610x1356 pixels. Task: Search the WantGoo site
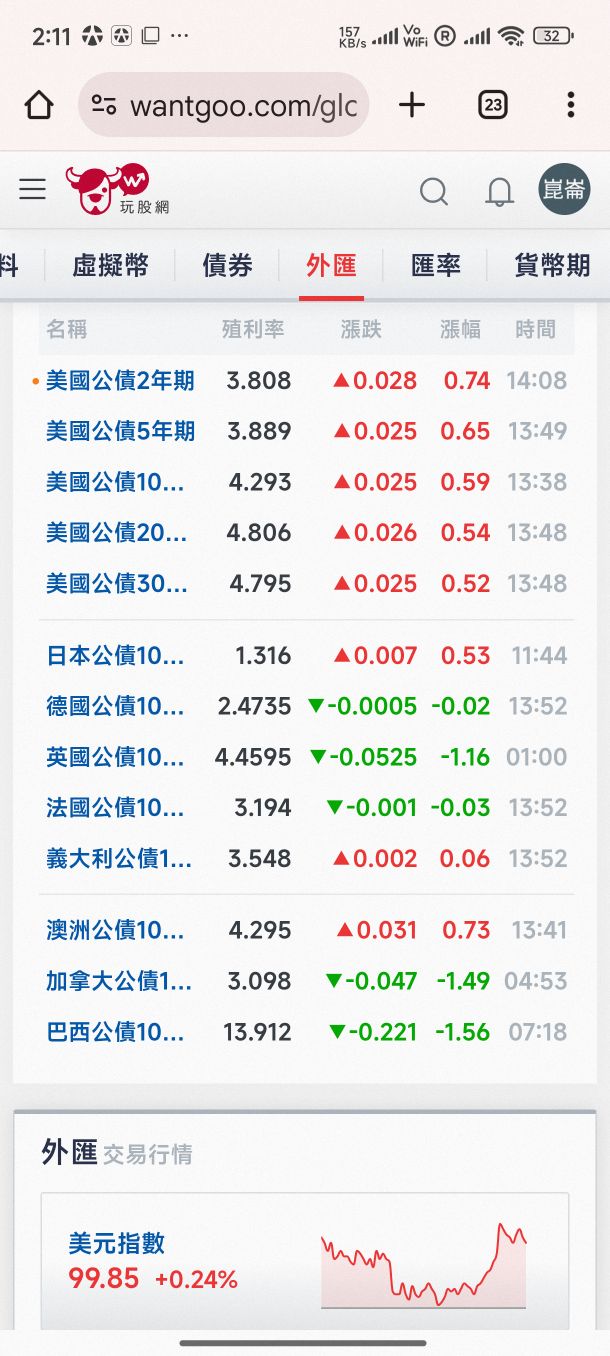(433, 191)
